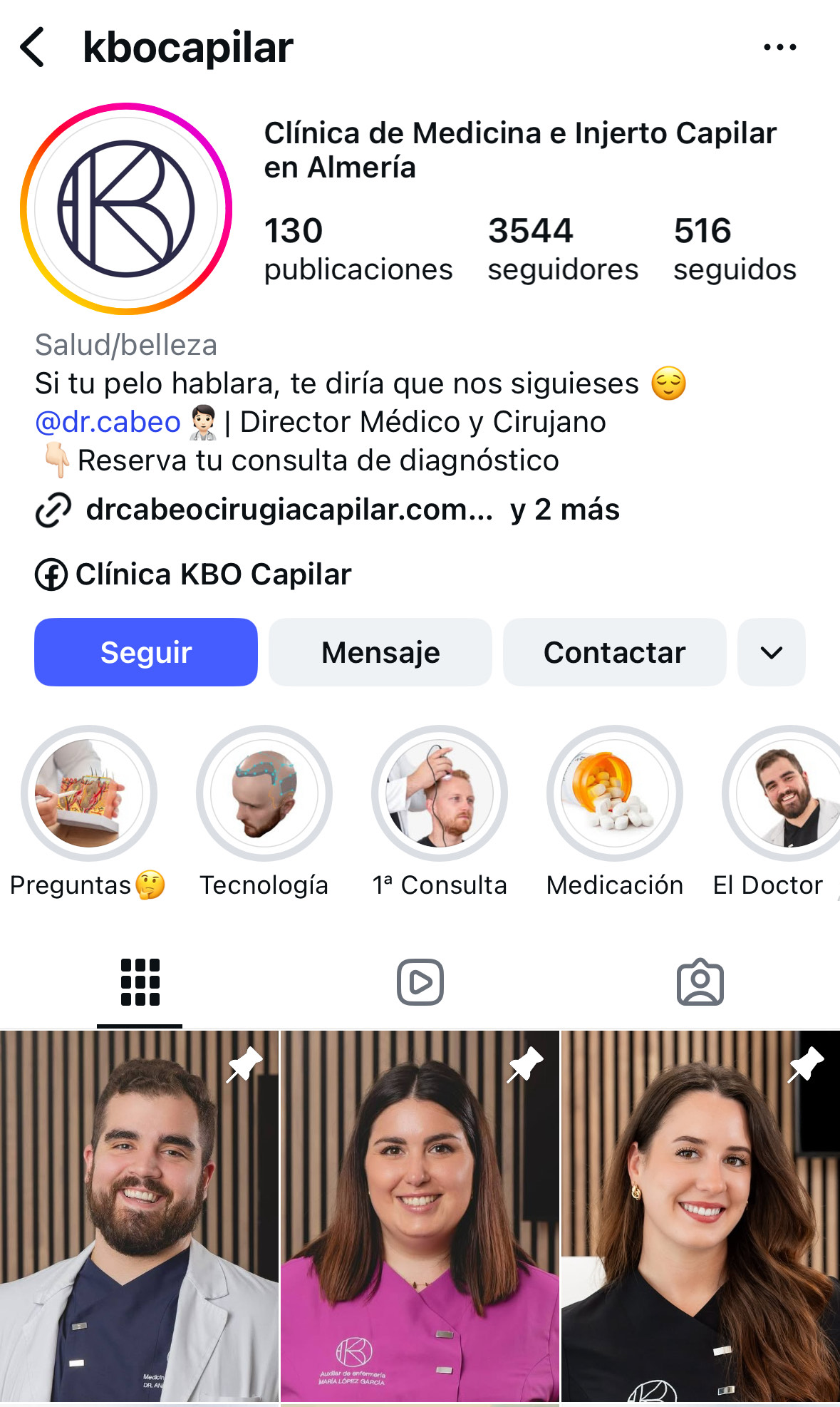840x1407 pixels.
Task: Open the Medicación story highlight
Action: point(615,793)
